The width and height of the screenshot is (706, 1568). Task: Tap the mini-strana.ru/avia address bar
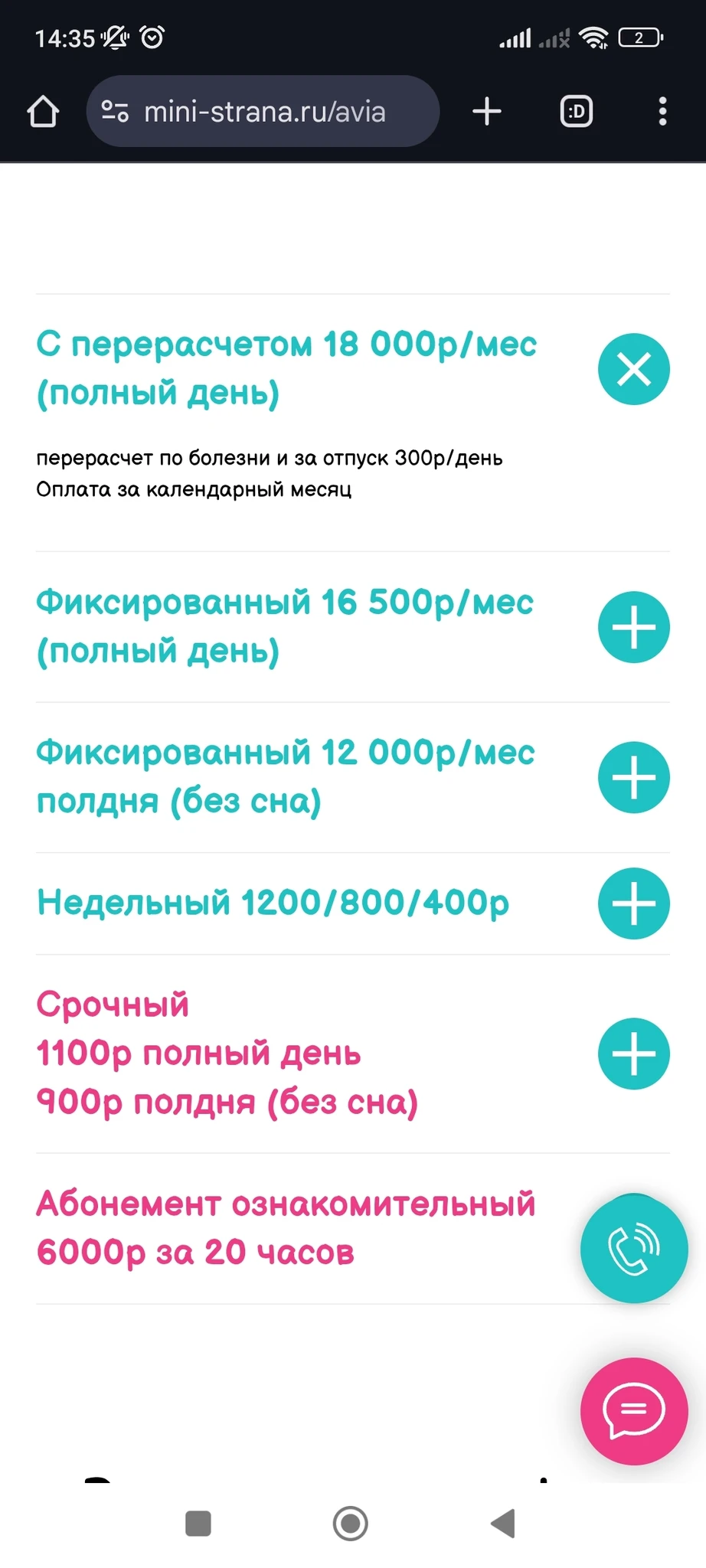tap(263, 112)
